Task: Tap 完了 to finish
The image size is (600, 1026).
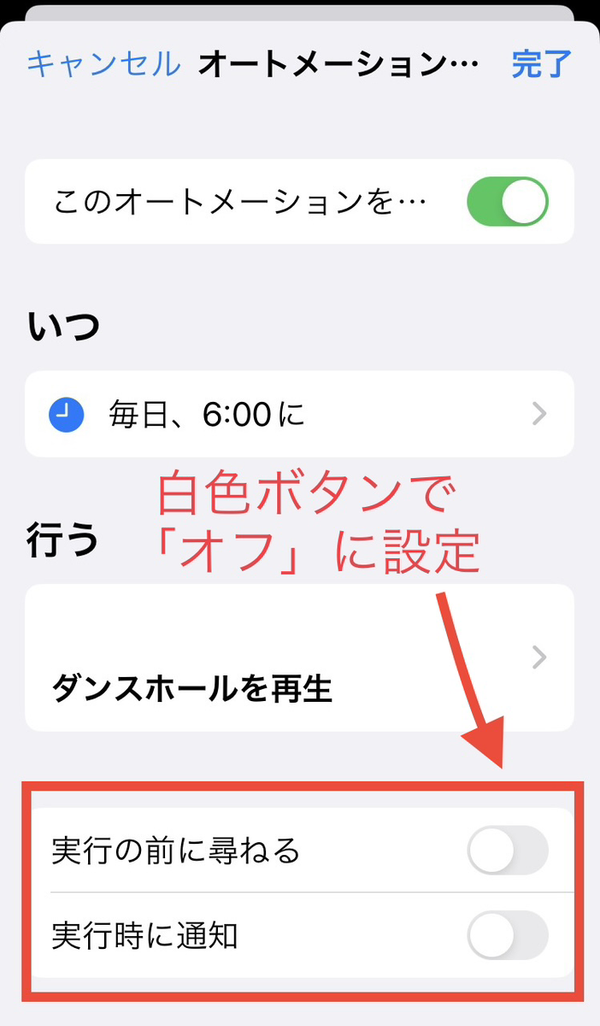Action: click(541, 64)
